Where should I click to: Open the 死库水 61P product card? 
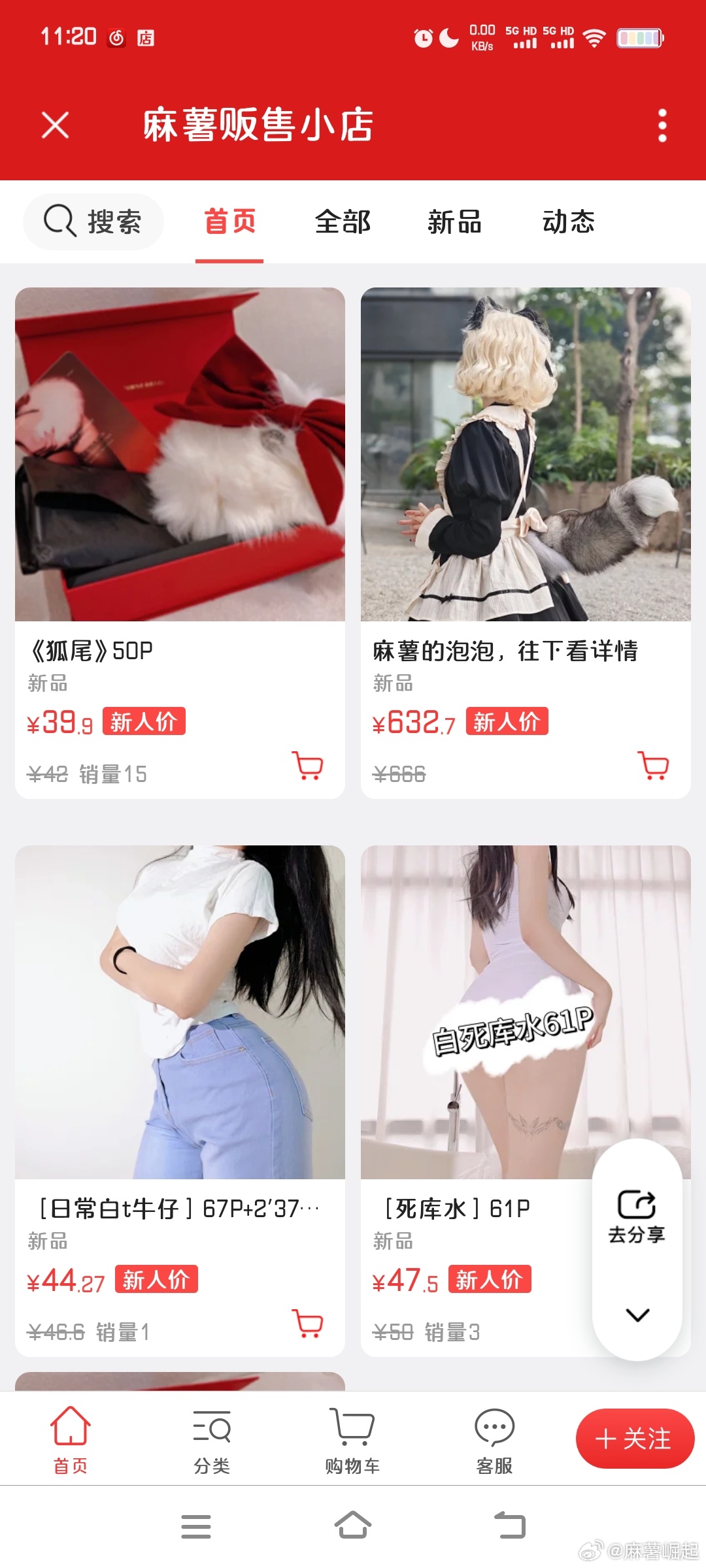(477, 1013)
